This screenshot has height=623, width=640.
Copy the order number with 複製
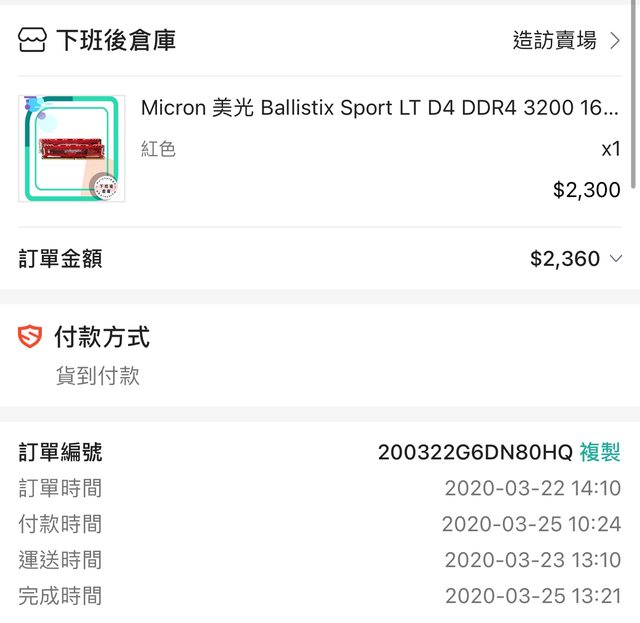600,452
